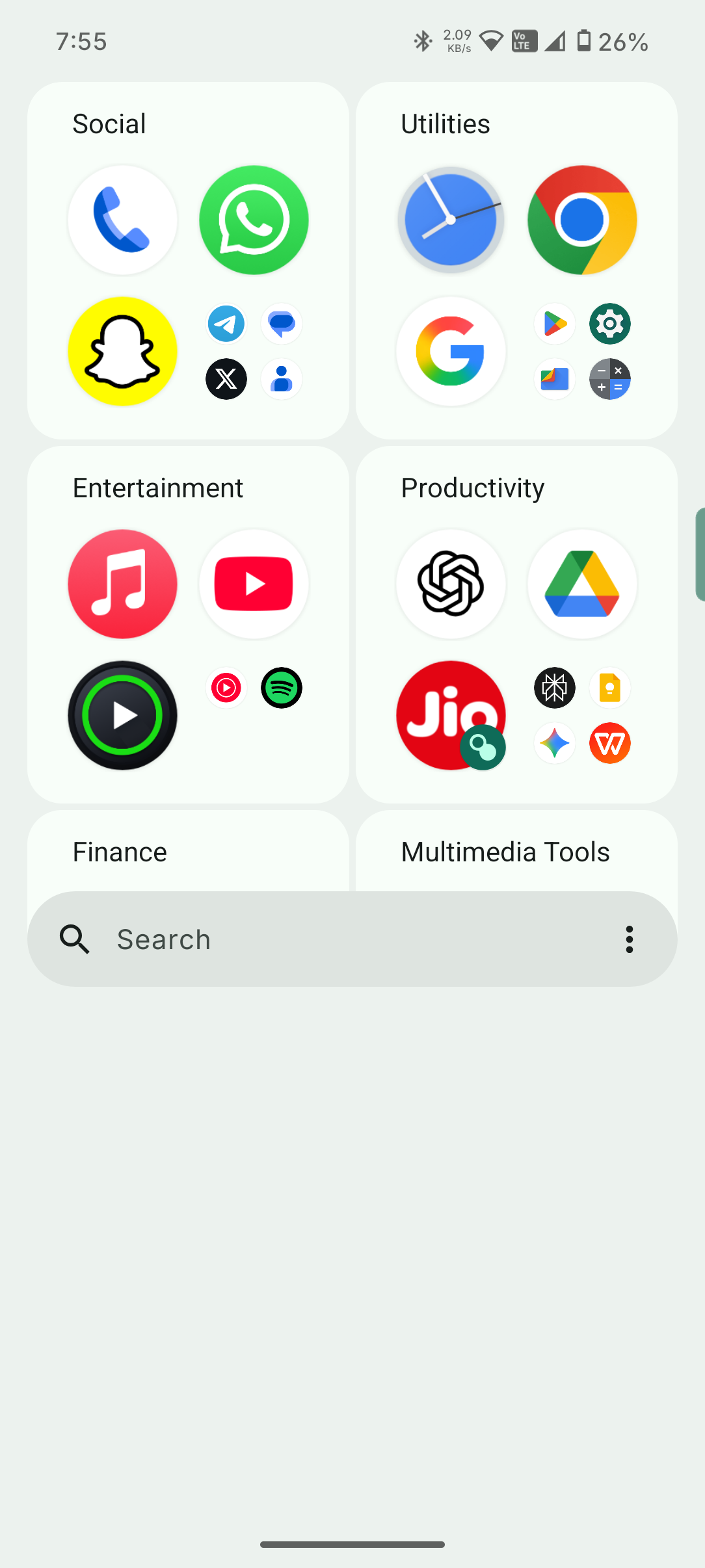705x1568 pixels.
Task: Open the Phone dialer app
Action: (122, 220)
